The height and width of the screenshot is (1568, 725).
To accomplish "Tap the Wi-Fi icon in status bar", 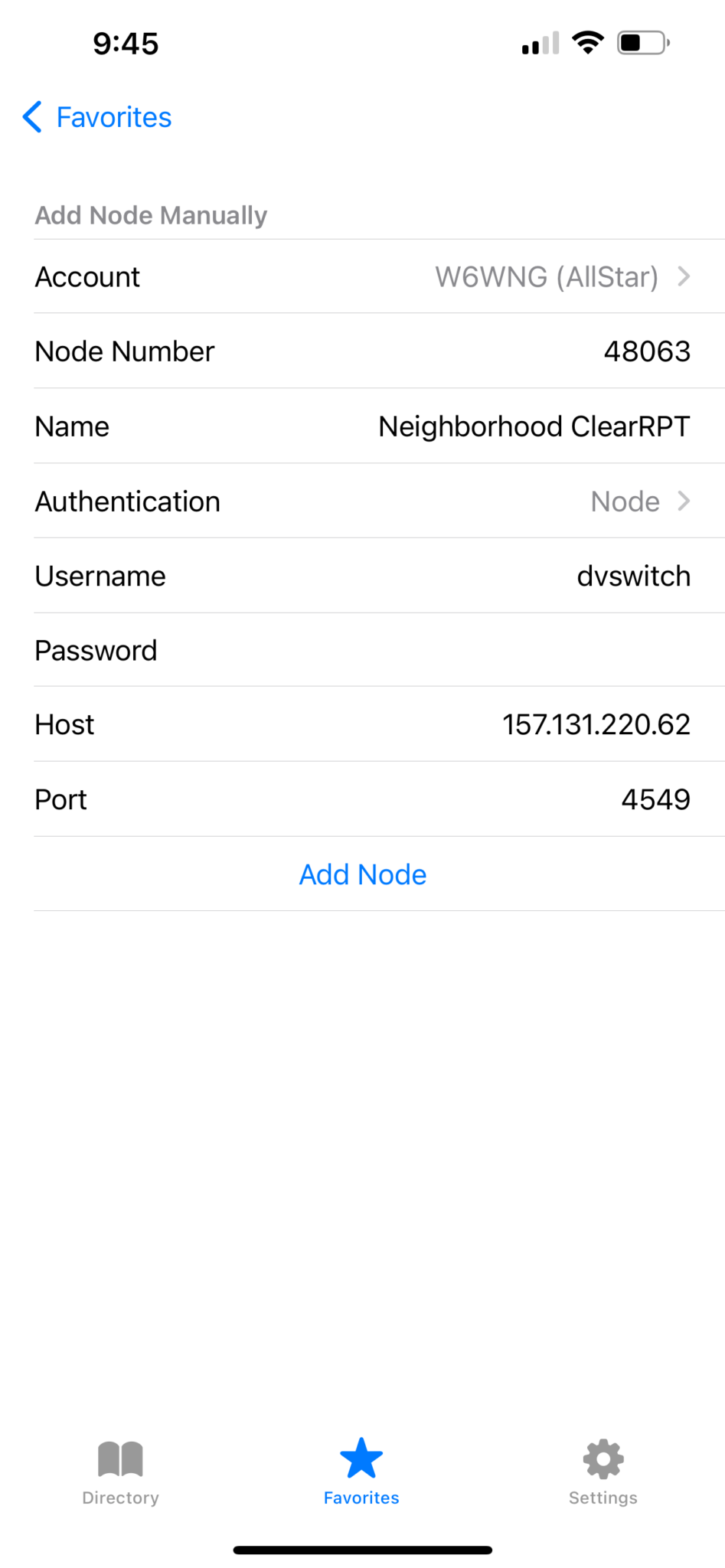I will [586, 43].
